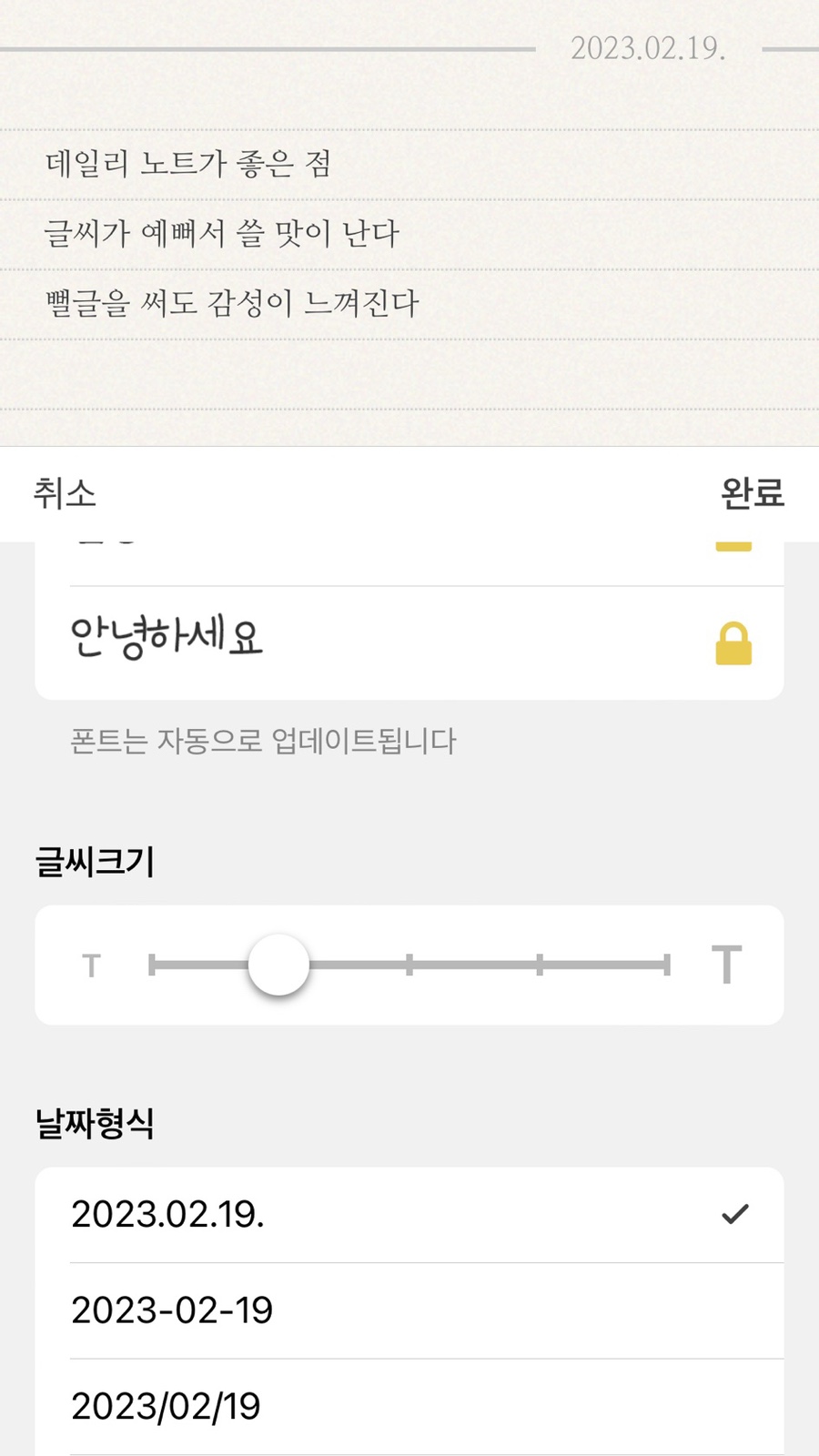Image resolution: width=819 pixels, height=1456 pixels.
Task: Tap 취소 to cancel the changes
Action: pos(65,494)
